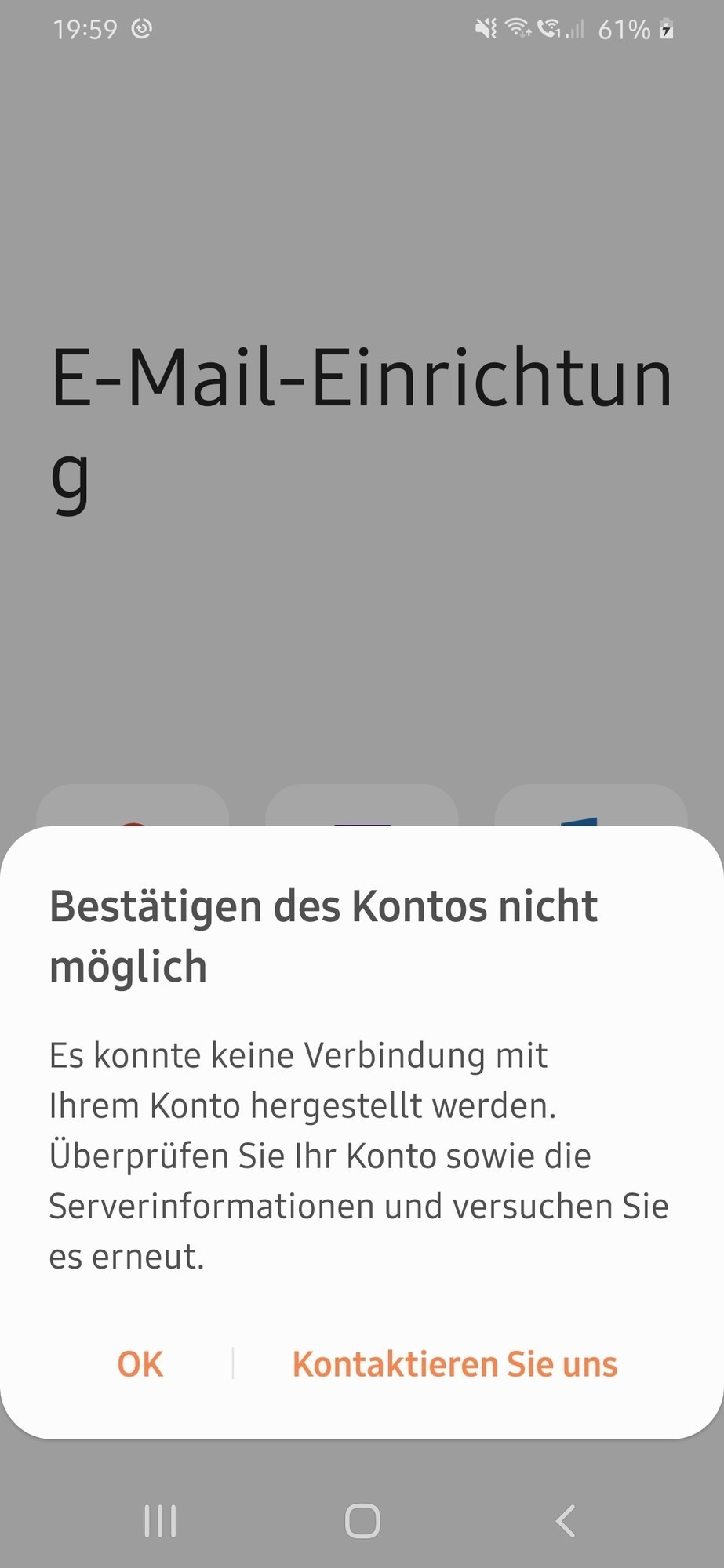
Task: Open the recent apps overview
Action: coord(161,1522)
